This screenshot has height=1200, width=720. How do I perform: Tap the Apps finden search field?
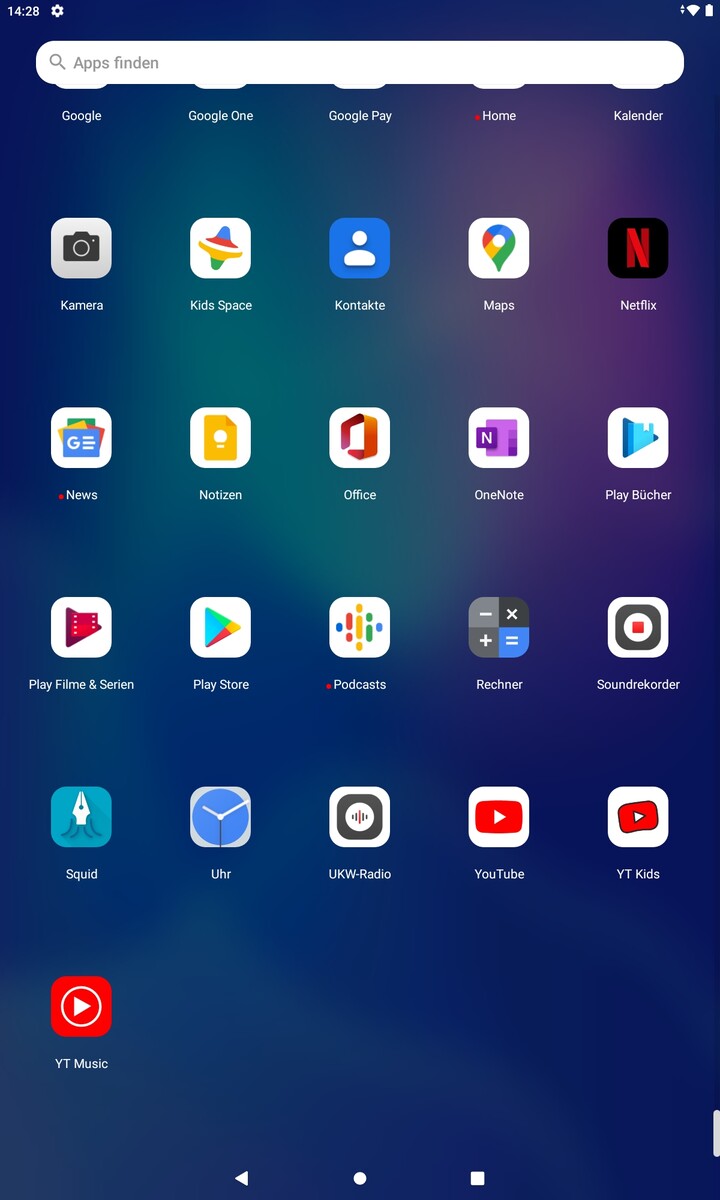click(360, 63)
